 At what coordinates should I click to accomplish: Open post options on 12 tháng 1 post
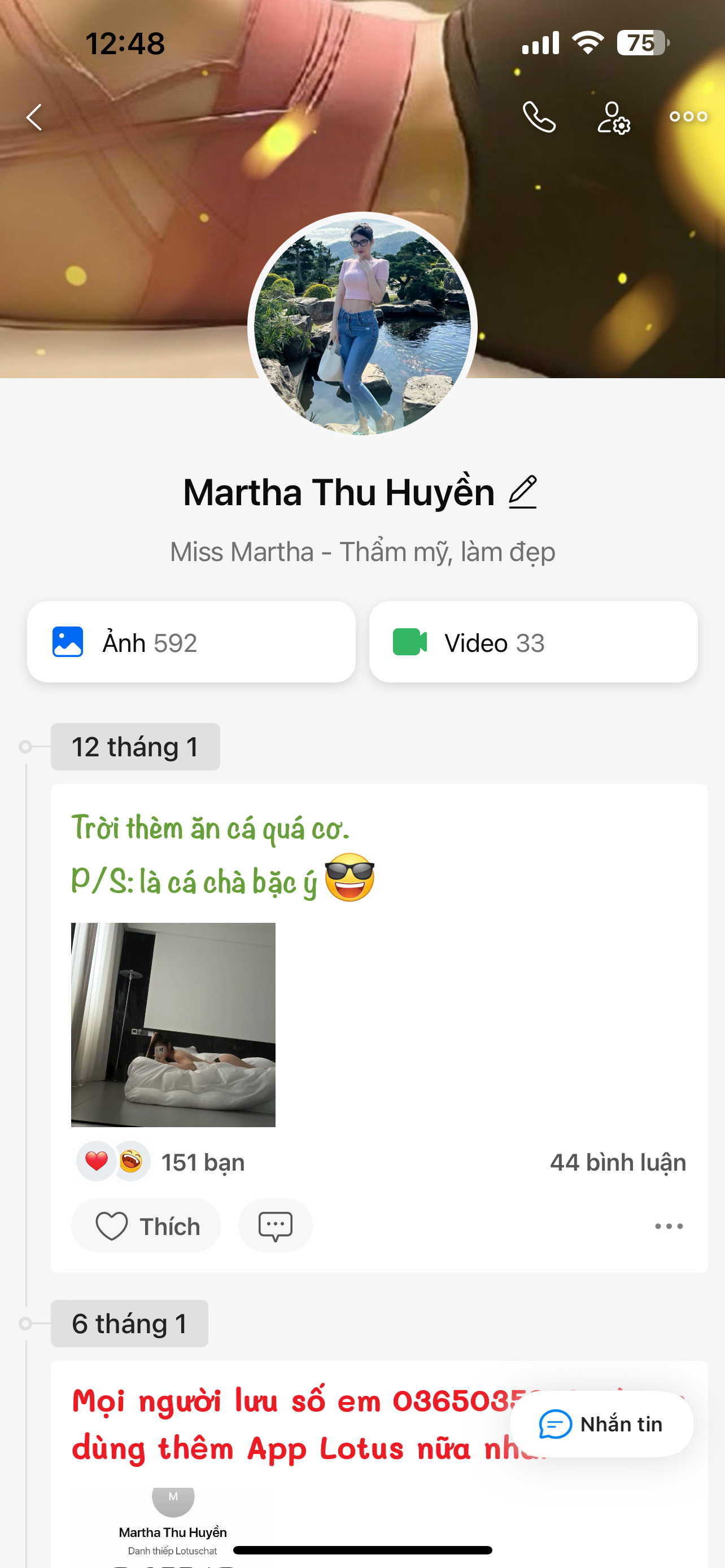click(x=669, y=1226)
